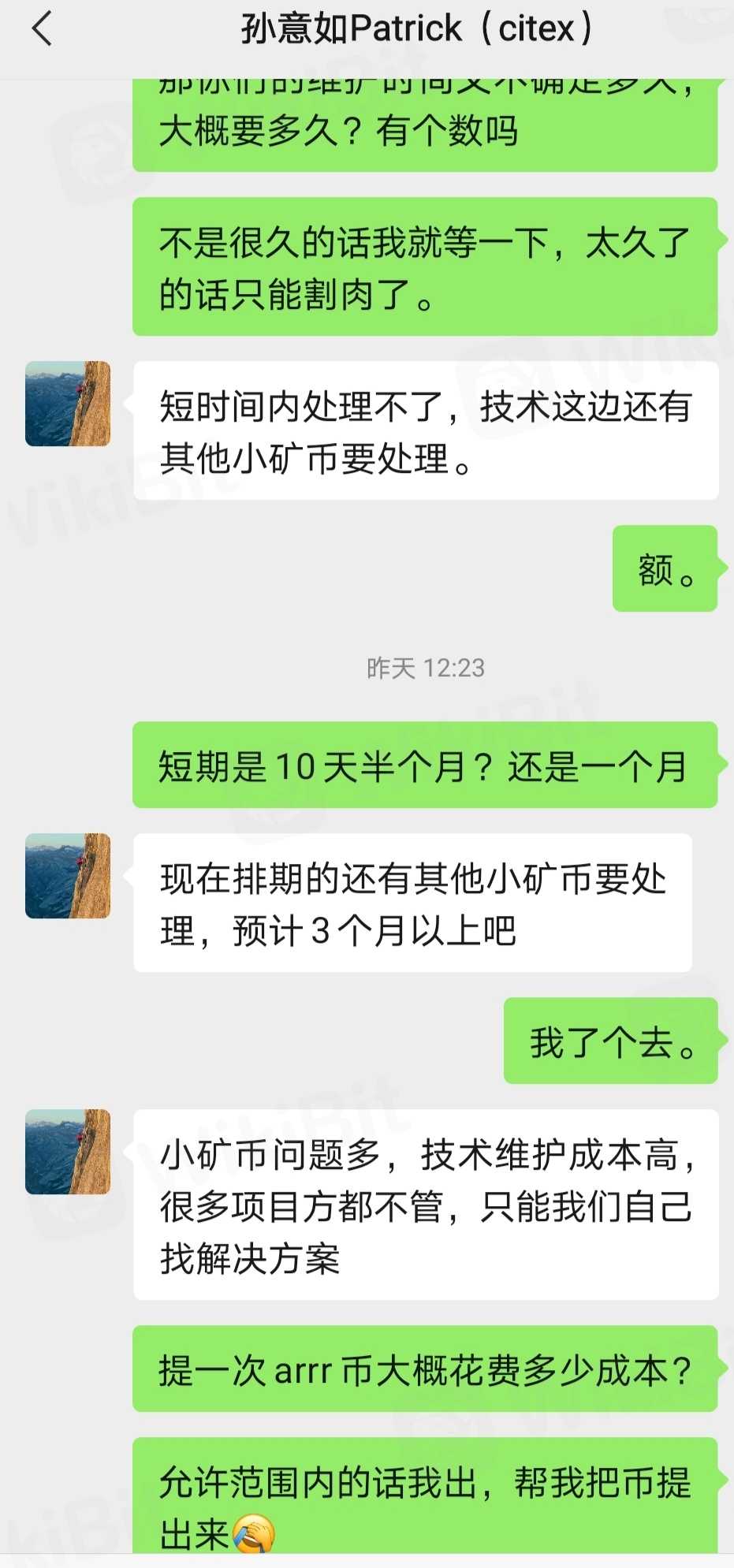Open the avatar beside the 短时间内处理不了 message
Screen dimensions: 734x1568
(x=68, y=404)
